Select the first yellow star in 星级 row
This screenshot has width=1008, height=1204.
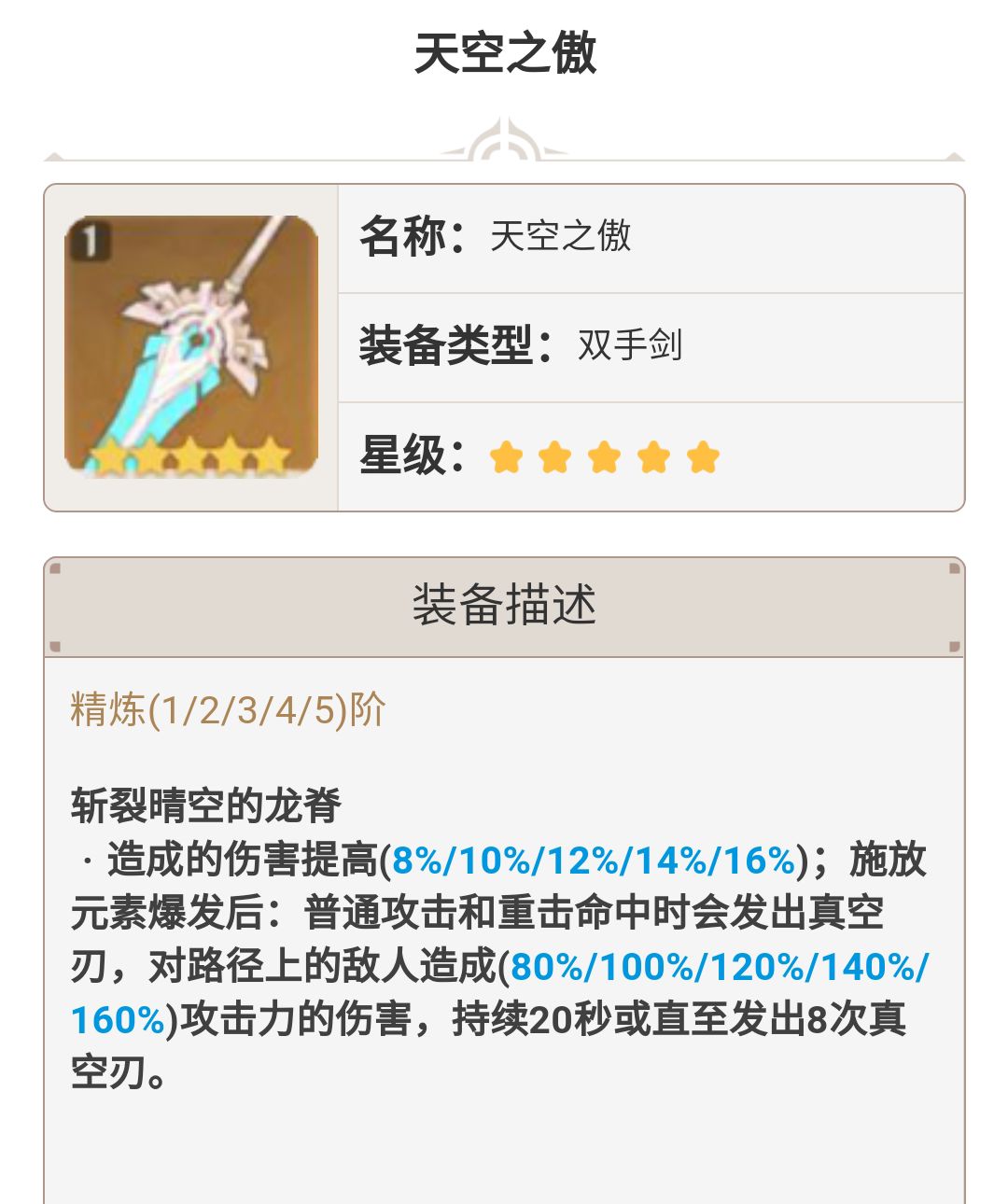pyautogui.click(x=509, y=455)
